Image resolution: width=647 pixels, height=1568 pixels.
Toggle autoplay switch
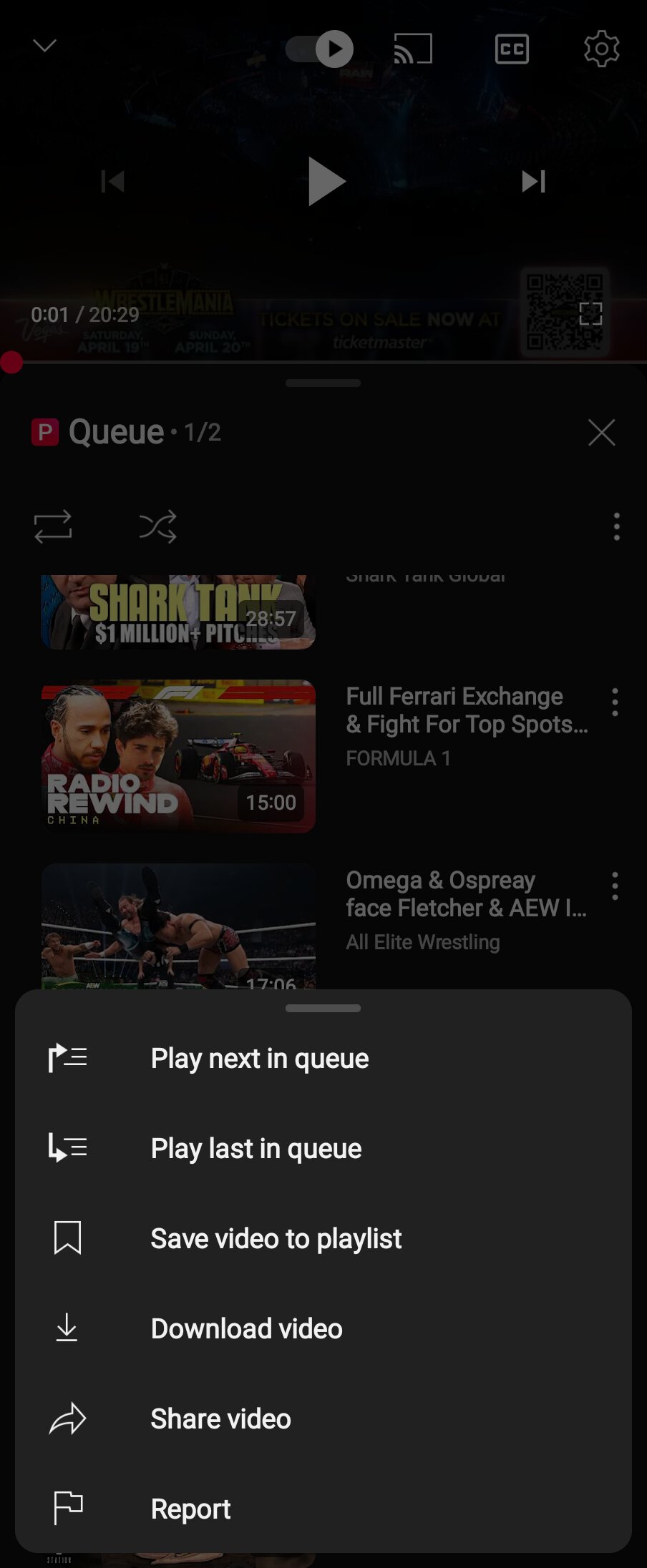(320, 49)
